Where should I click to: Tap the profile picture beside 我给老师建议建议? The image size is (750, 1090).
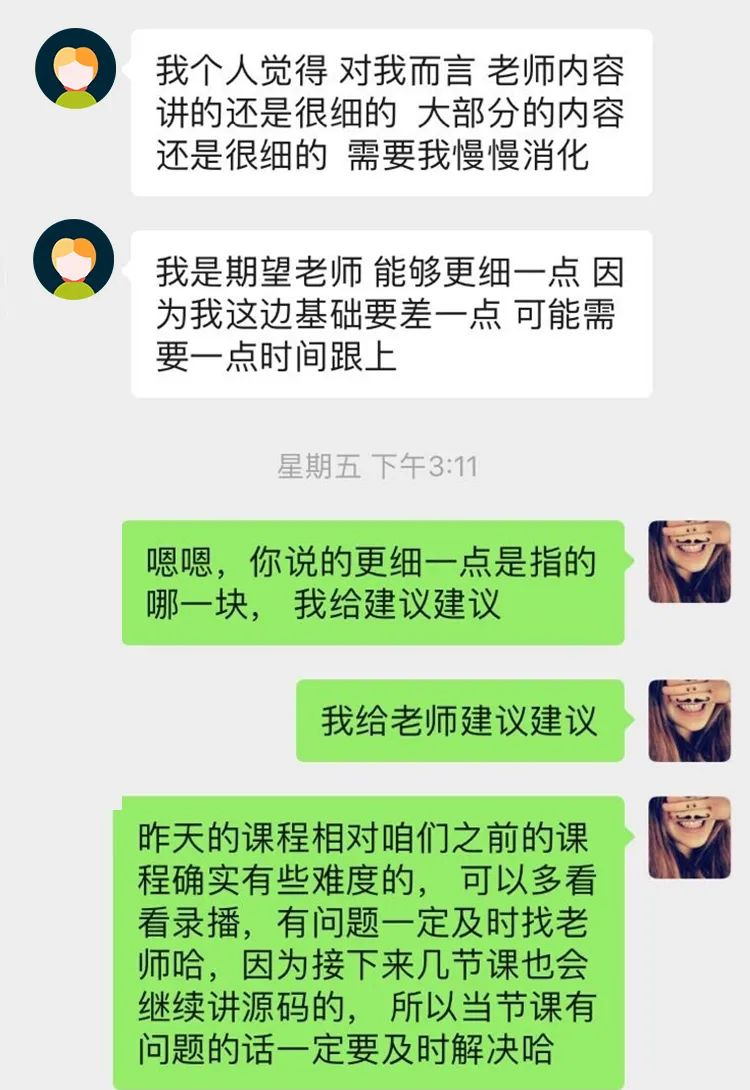690,720
